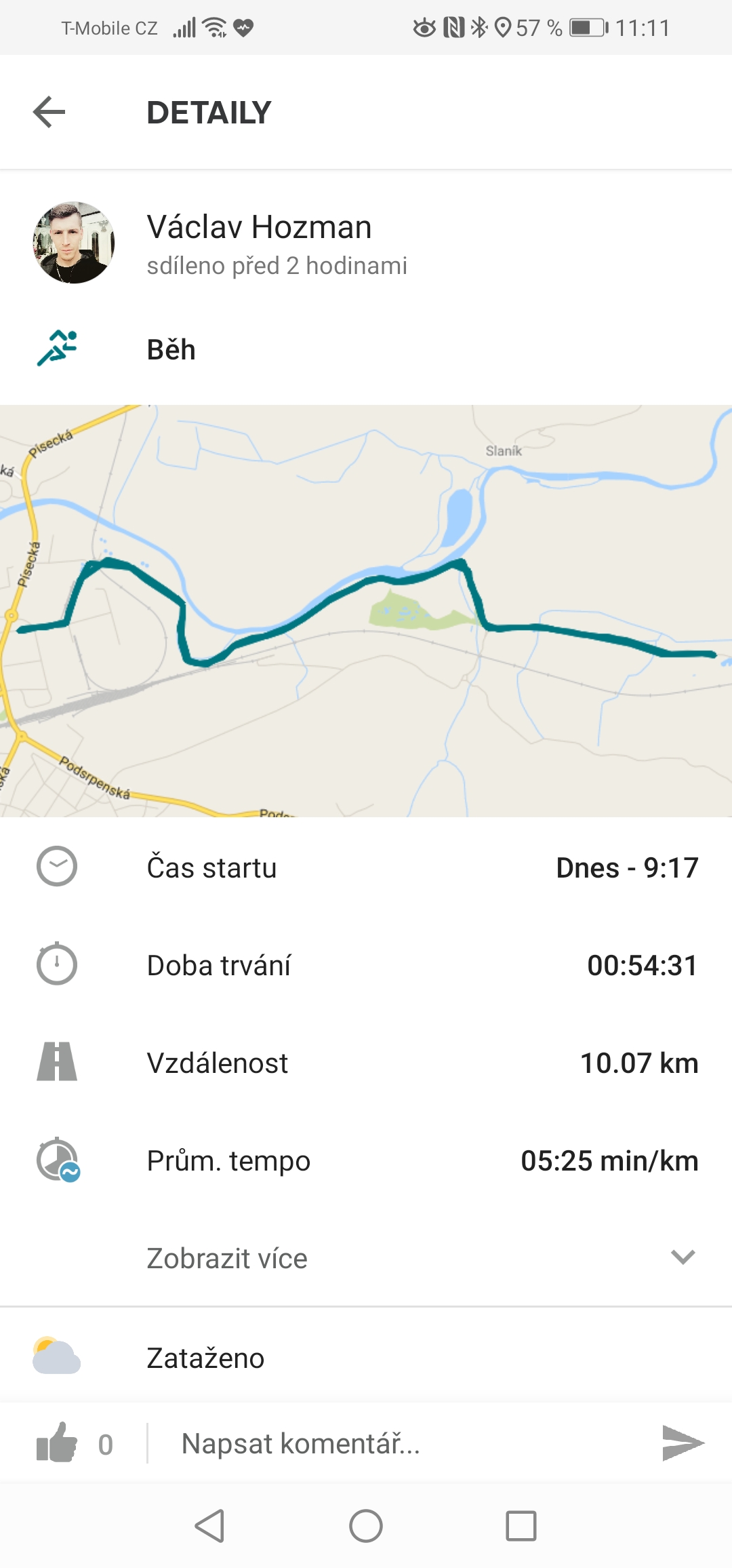The height and width of the screenshot is (1568, 732).
Task: Open recent apps from the navigation bar
Action: 521,1526
